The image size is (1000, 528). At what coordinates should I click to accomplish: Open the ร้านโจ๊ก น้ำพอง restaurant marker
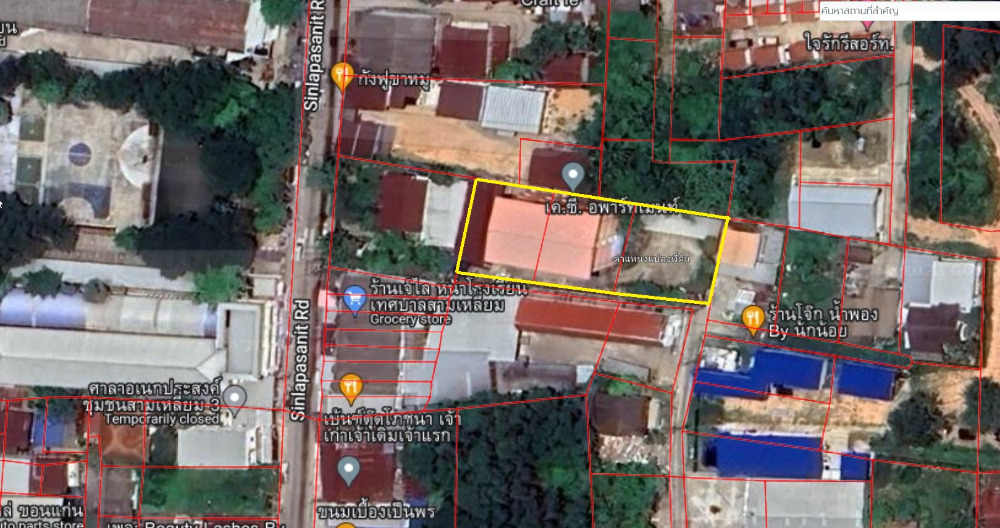click(754, 319)
